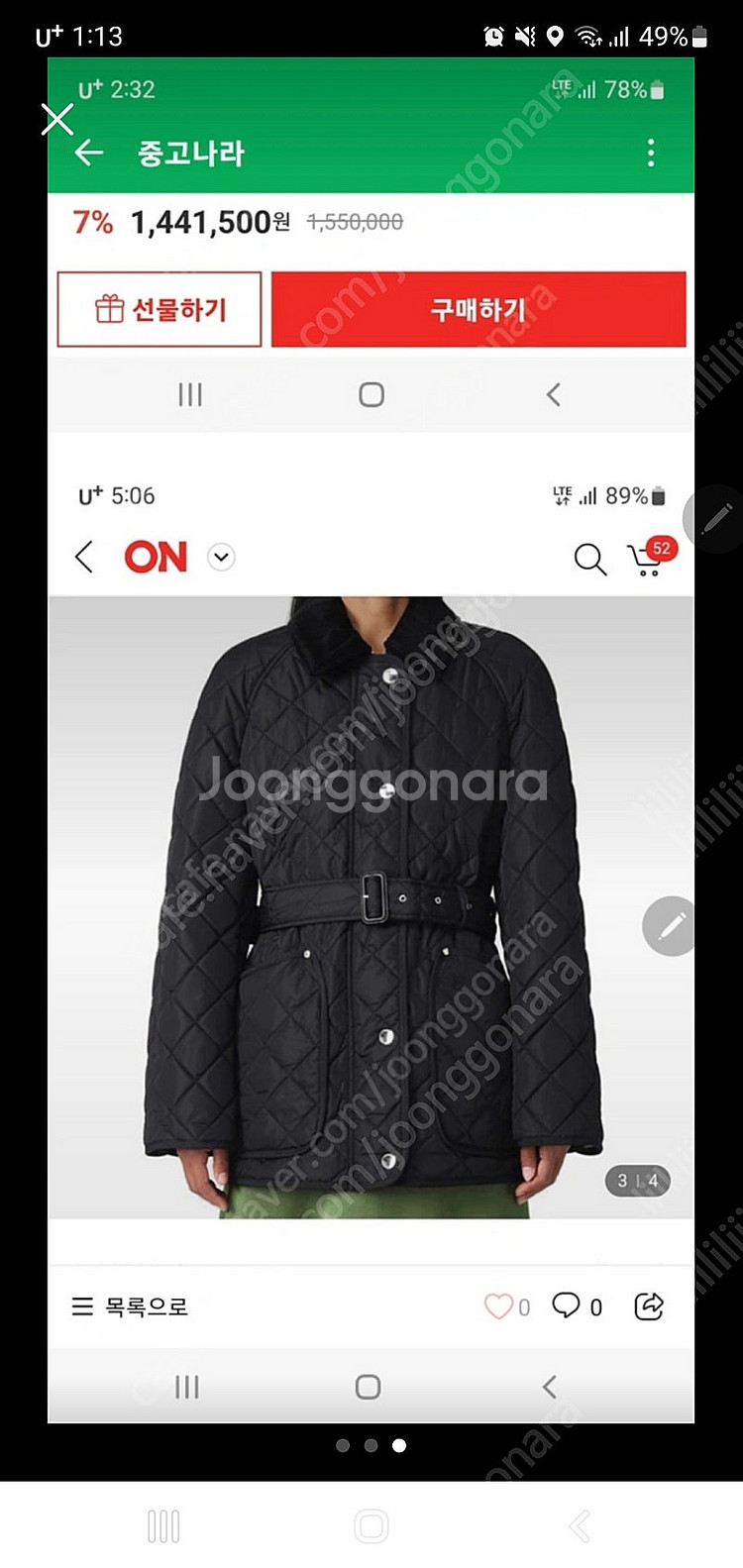Viewport: 743px width, 1568px height.
Task: Jump to the first image dot
Action: pos(343,1446)
